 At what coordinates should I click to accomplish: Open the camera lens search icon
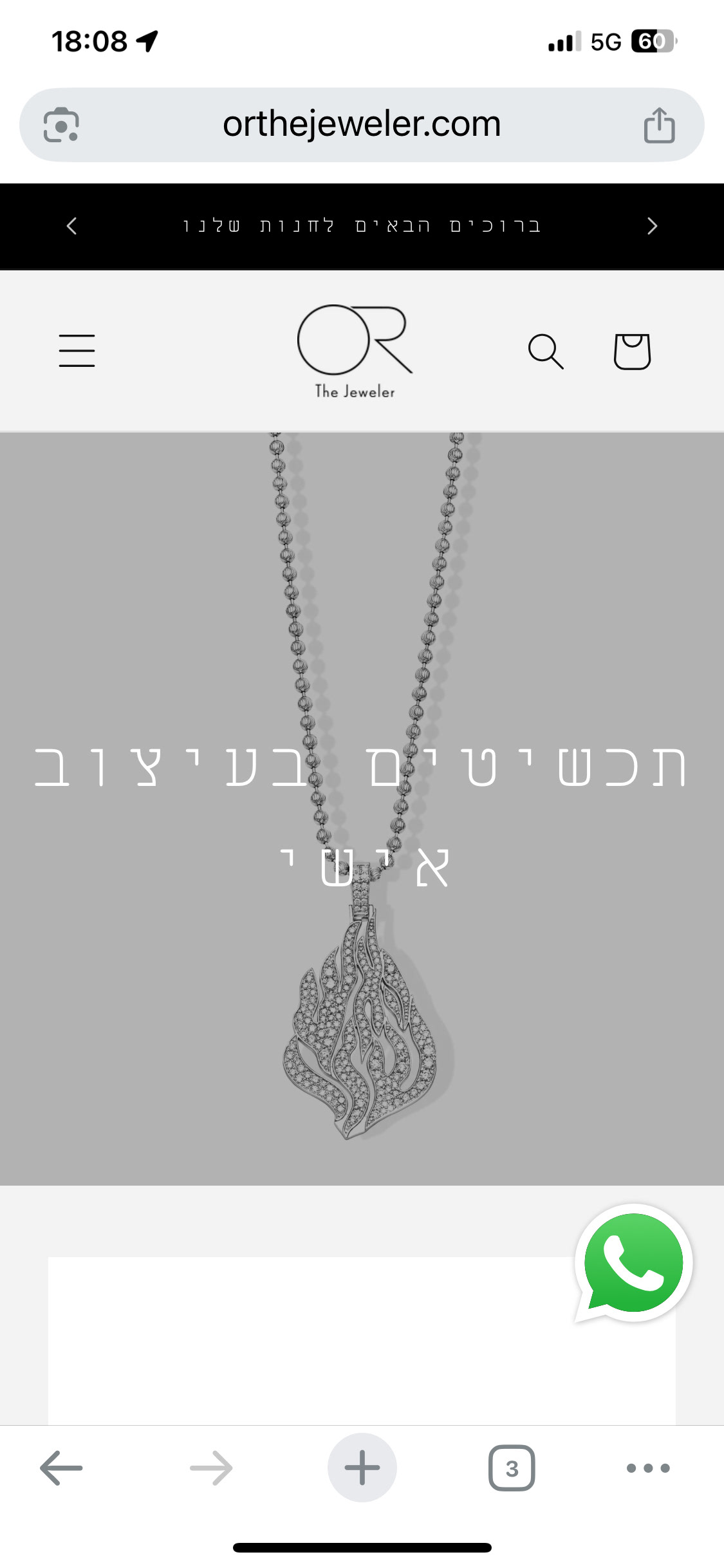click(61, 124)
